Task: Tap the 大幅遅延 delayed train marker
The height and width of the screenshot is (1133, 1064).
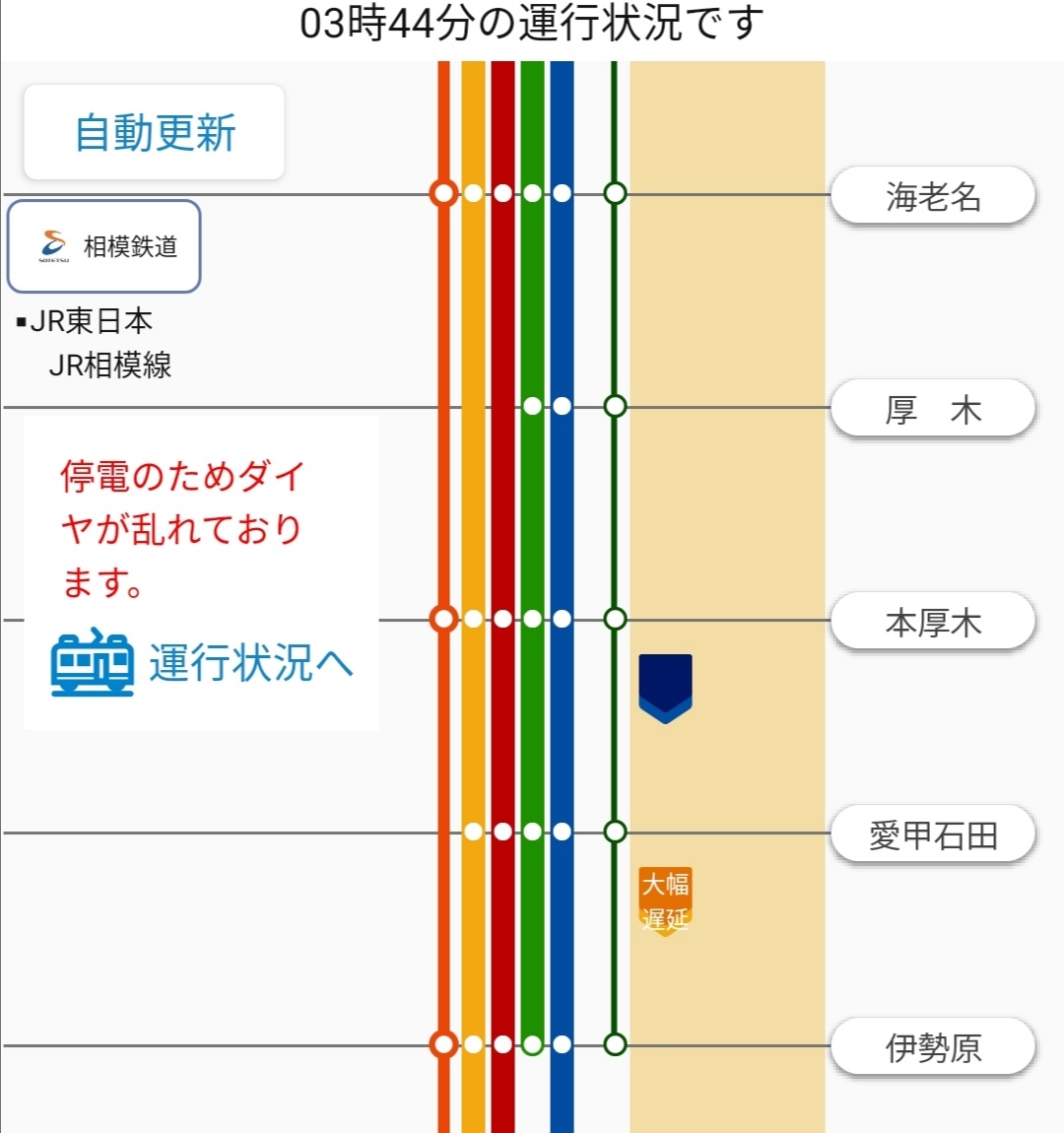Action: [x=665, y=900]
